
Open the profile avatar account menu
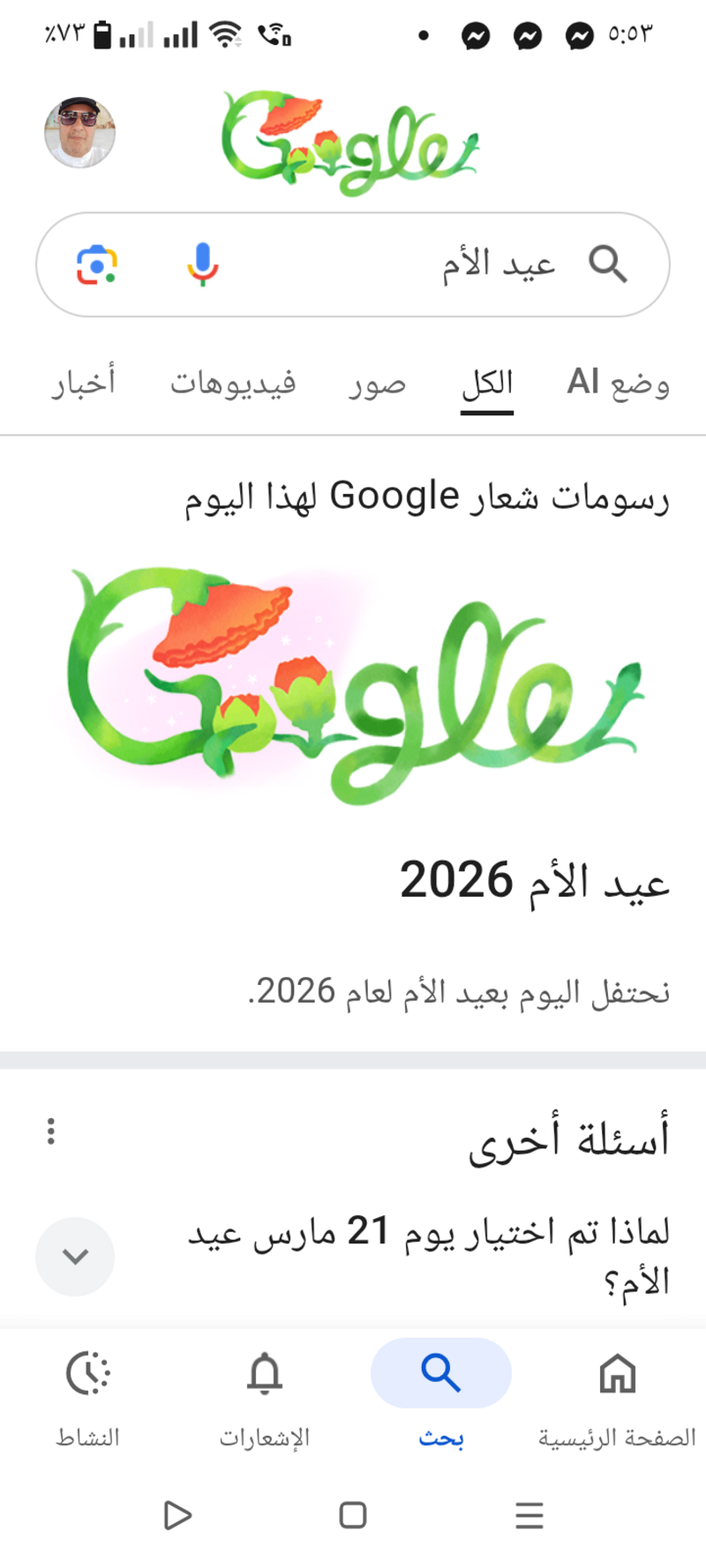click(79, 133)
